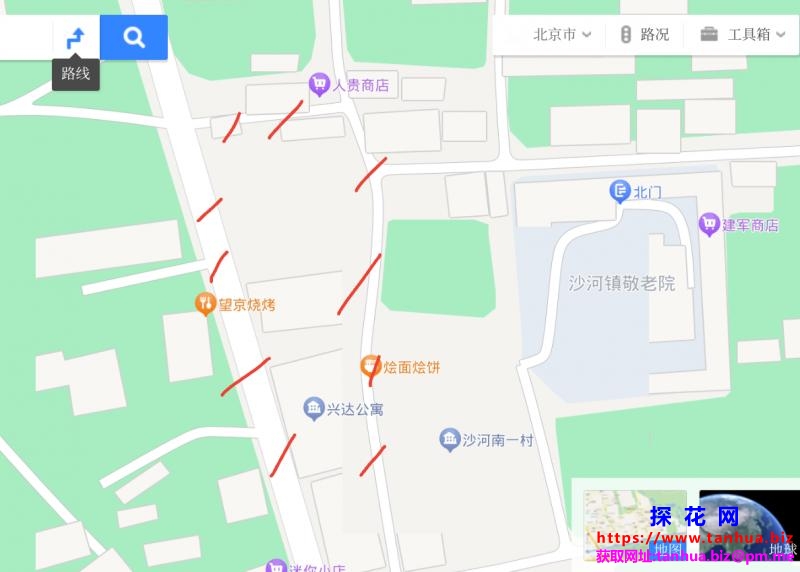800x572 pixels.
Task: Select the 人贵商店 shop marker
Action: pos(320,85)
